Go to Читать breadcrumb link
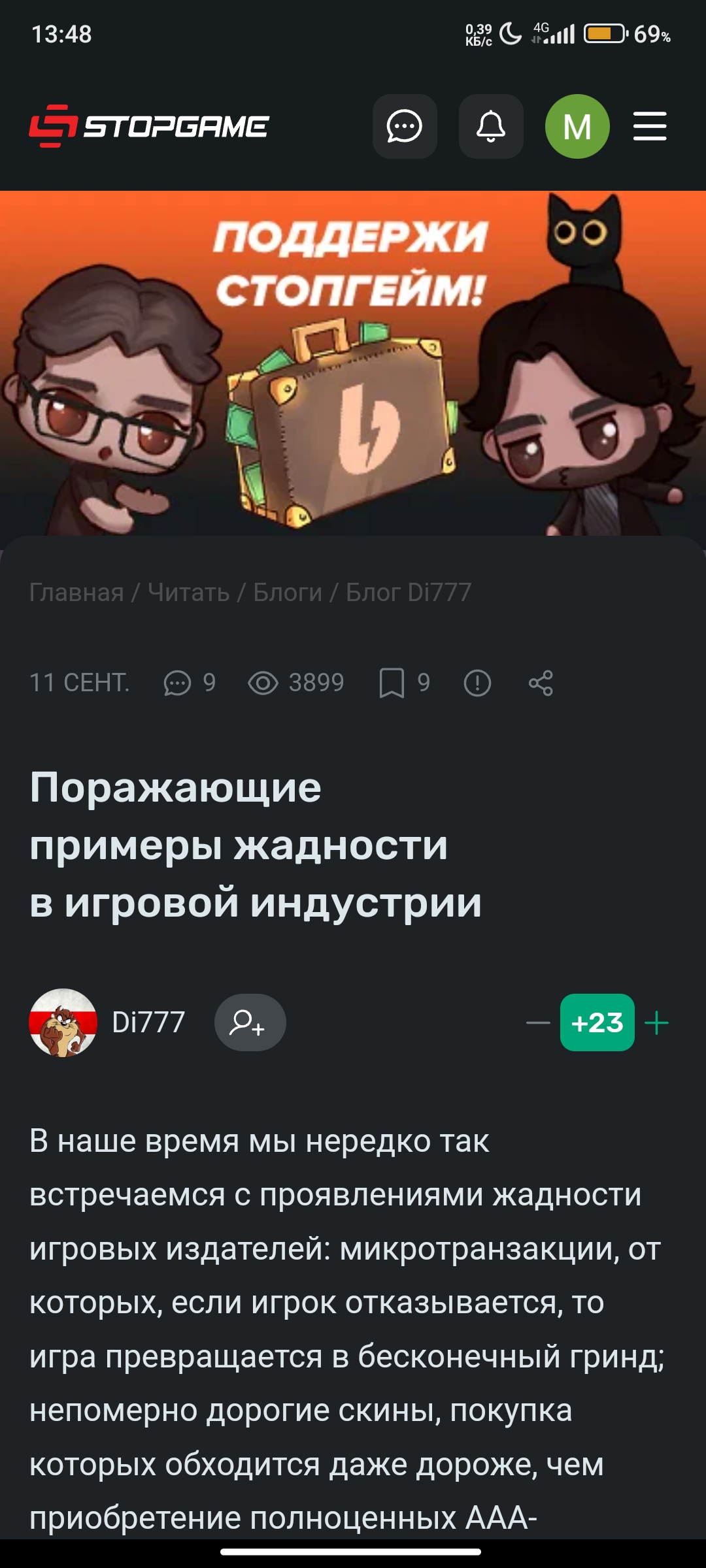Image resolution: width=706 pixels, height=1568 pixels. click(189, 593)
